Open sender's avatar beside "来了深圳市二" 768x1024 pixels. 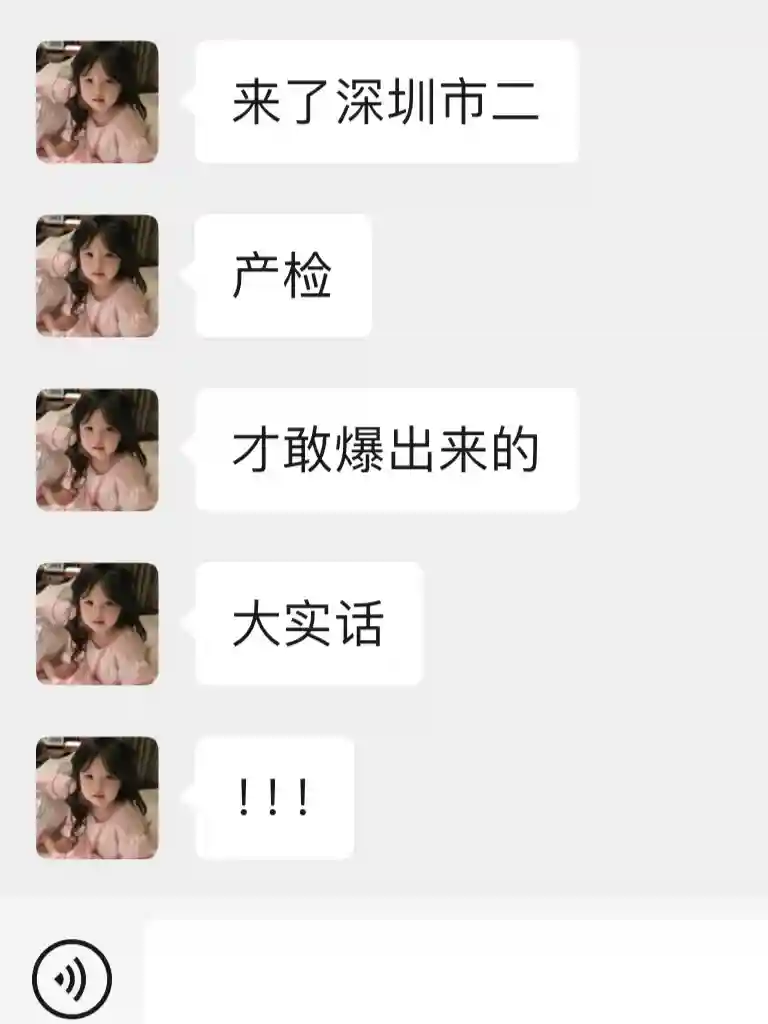pyautogui.click(x=97, y=102)
